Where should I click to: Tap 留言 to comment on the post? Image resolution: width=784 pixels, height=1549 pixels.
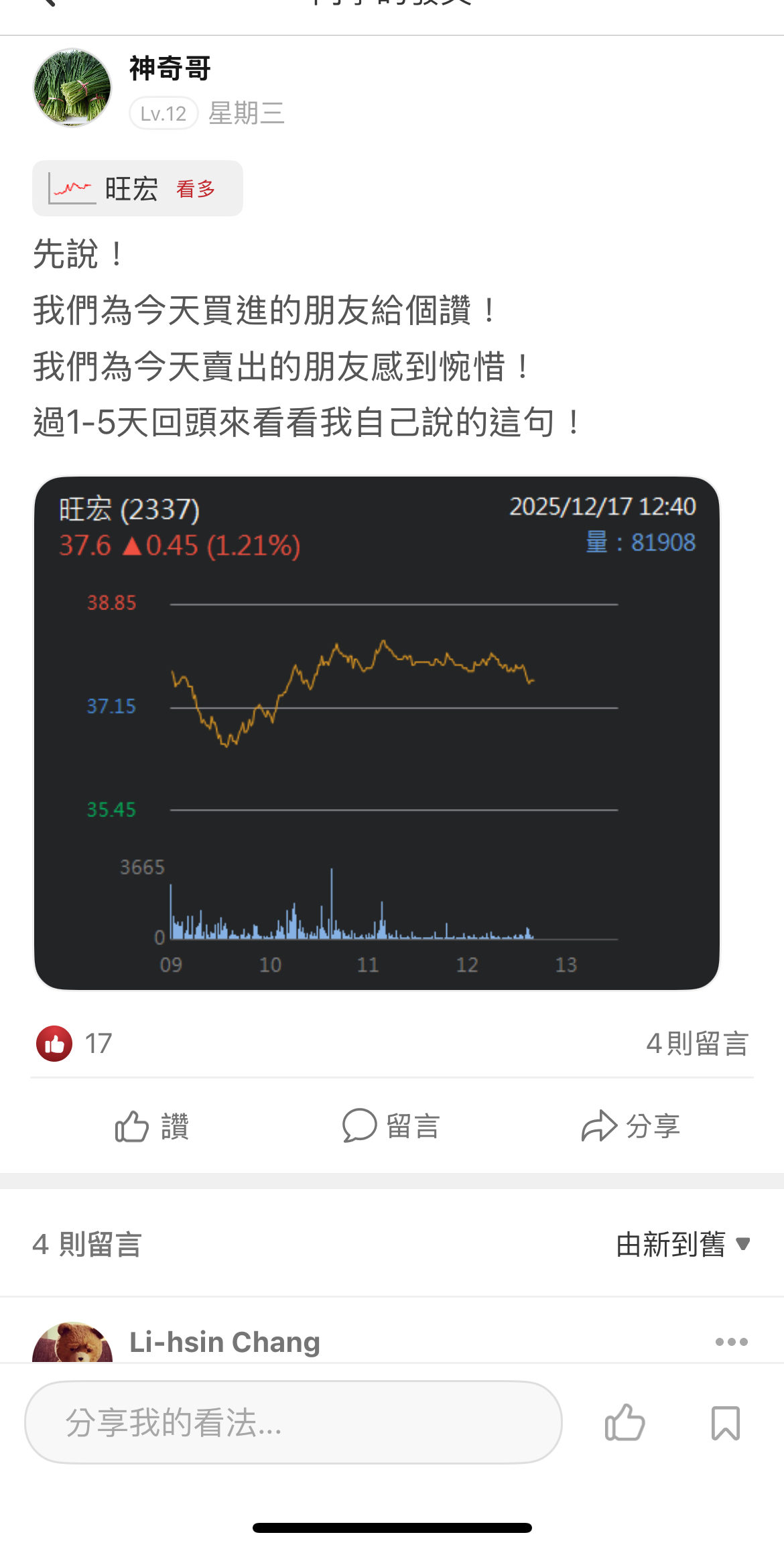(x=391, y=1126)
